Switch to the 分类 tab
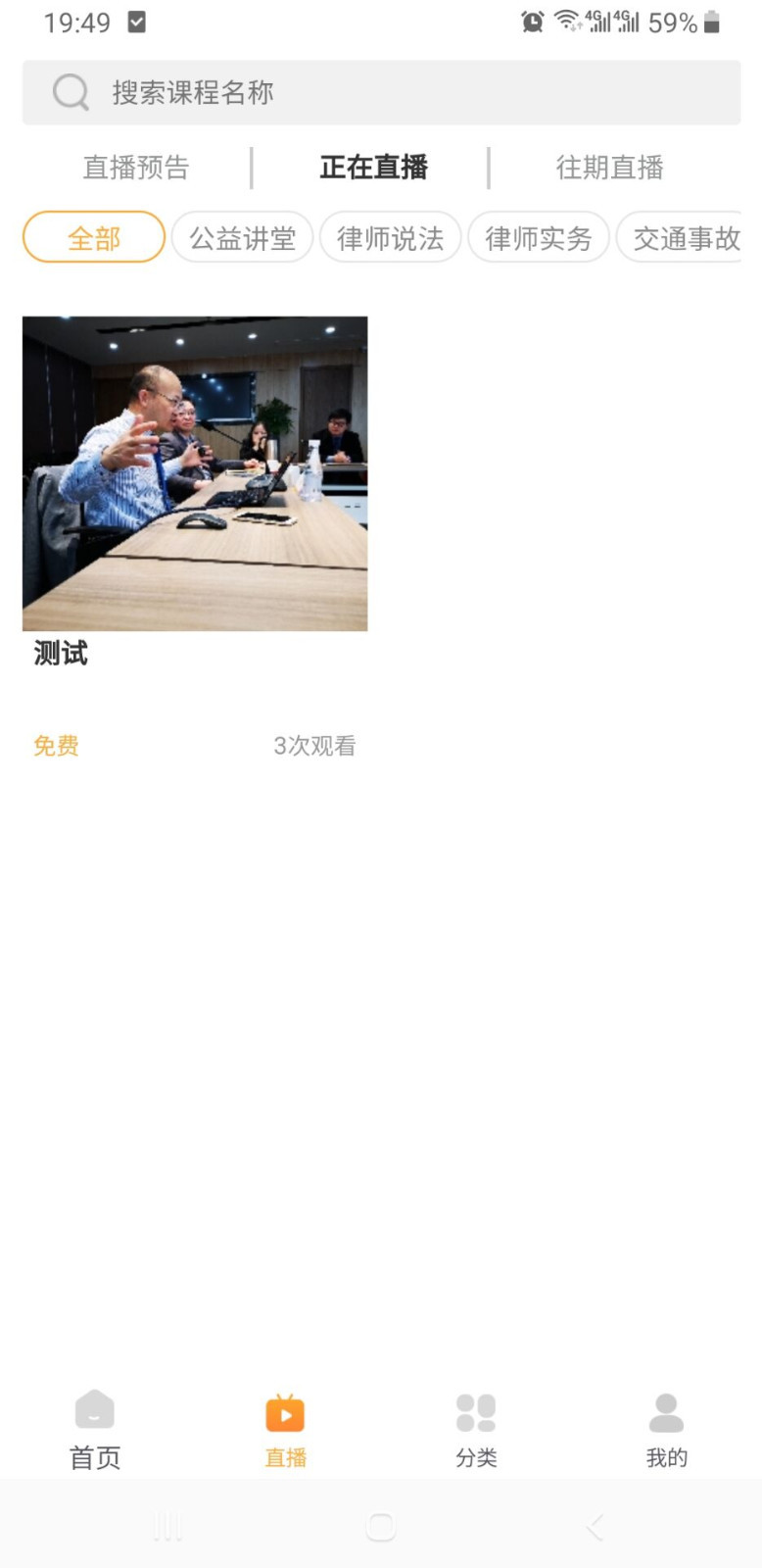The height and width of the screenshot is (1568, 762). click(476, 1429)
